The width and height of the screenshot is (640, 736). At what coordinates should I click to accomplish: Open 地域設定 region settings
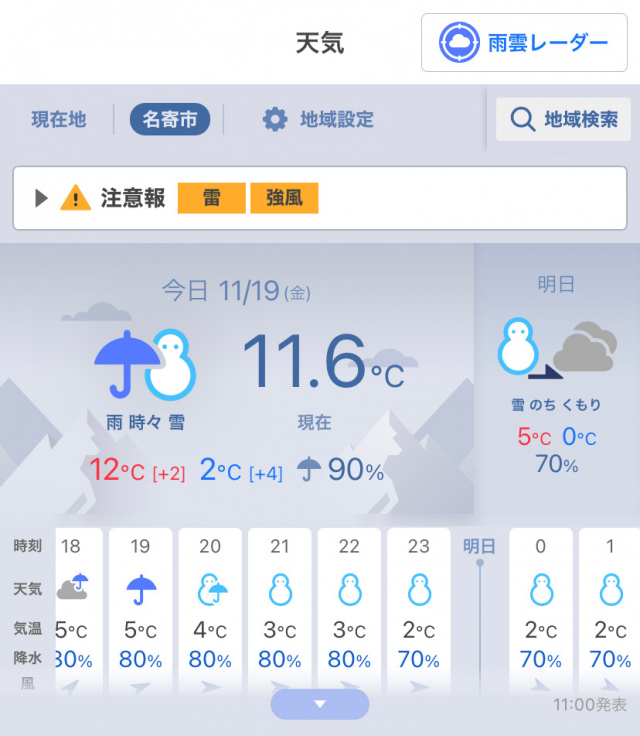coord(318,120)
